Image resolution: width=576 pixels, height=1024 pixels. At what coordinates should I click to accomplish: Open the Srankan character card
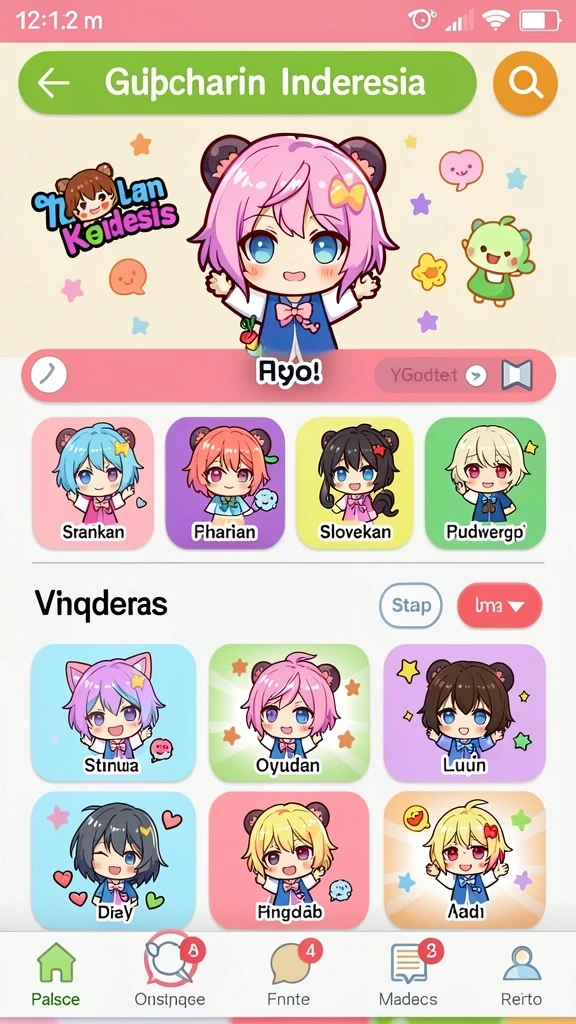(93, 483)
